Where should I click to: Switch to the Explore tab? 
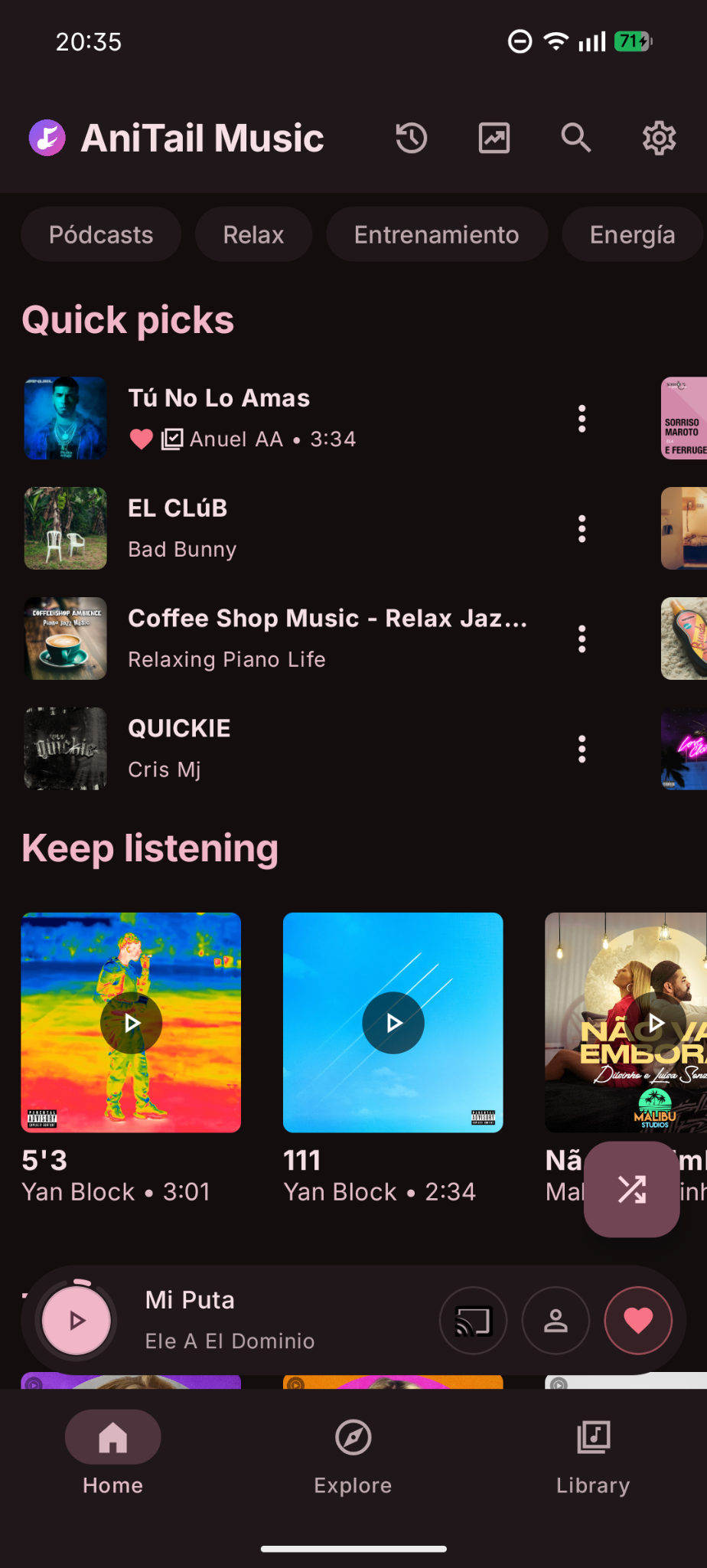[x=353, y=1455]
